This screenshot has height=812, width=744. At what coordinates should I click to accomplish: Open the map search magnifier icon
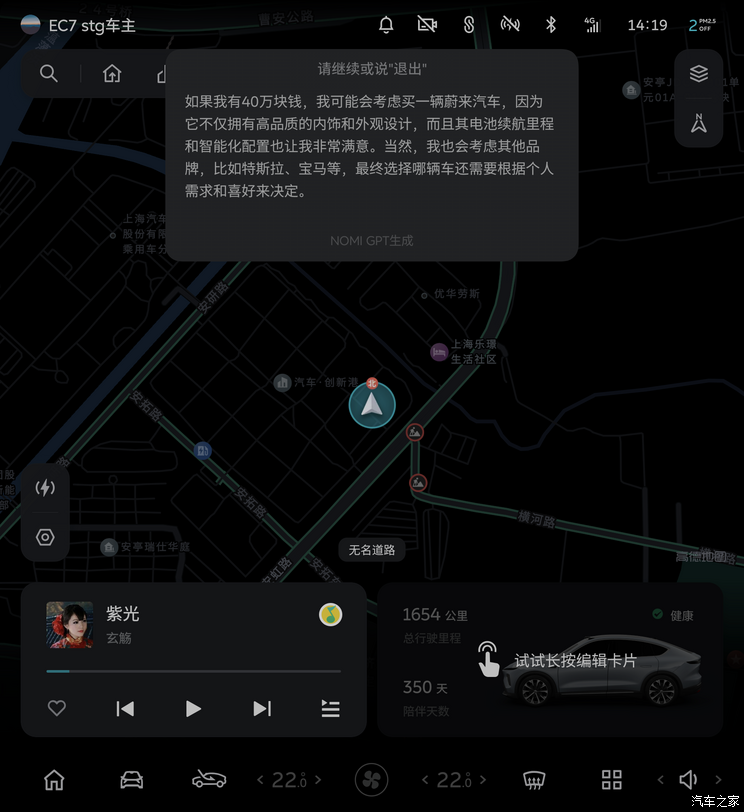coord(47,73)
